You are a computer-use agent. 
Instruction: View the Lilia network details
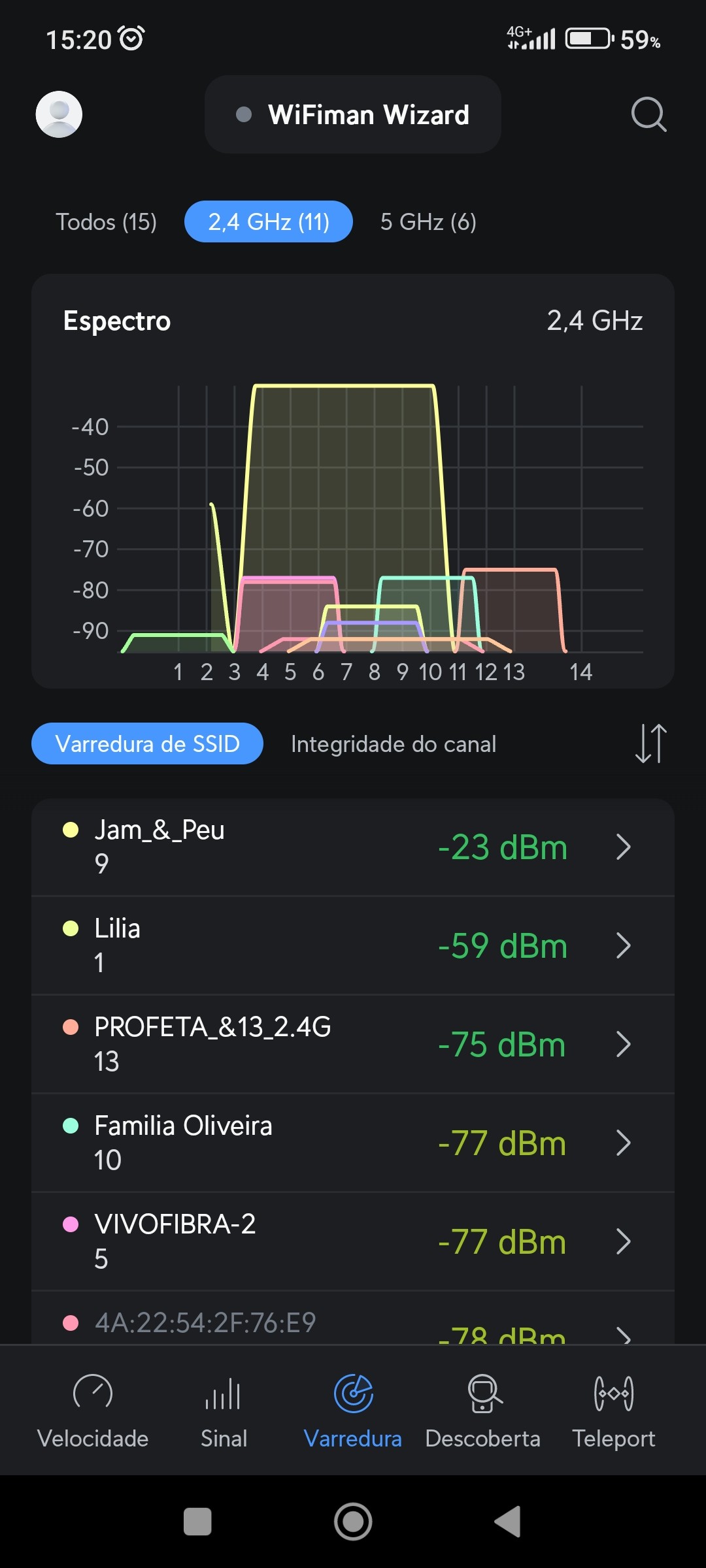(353, 945)
